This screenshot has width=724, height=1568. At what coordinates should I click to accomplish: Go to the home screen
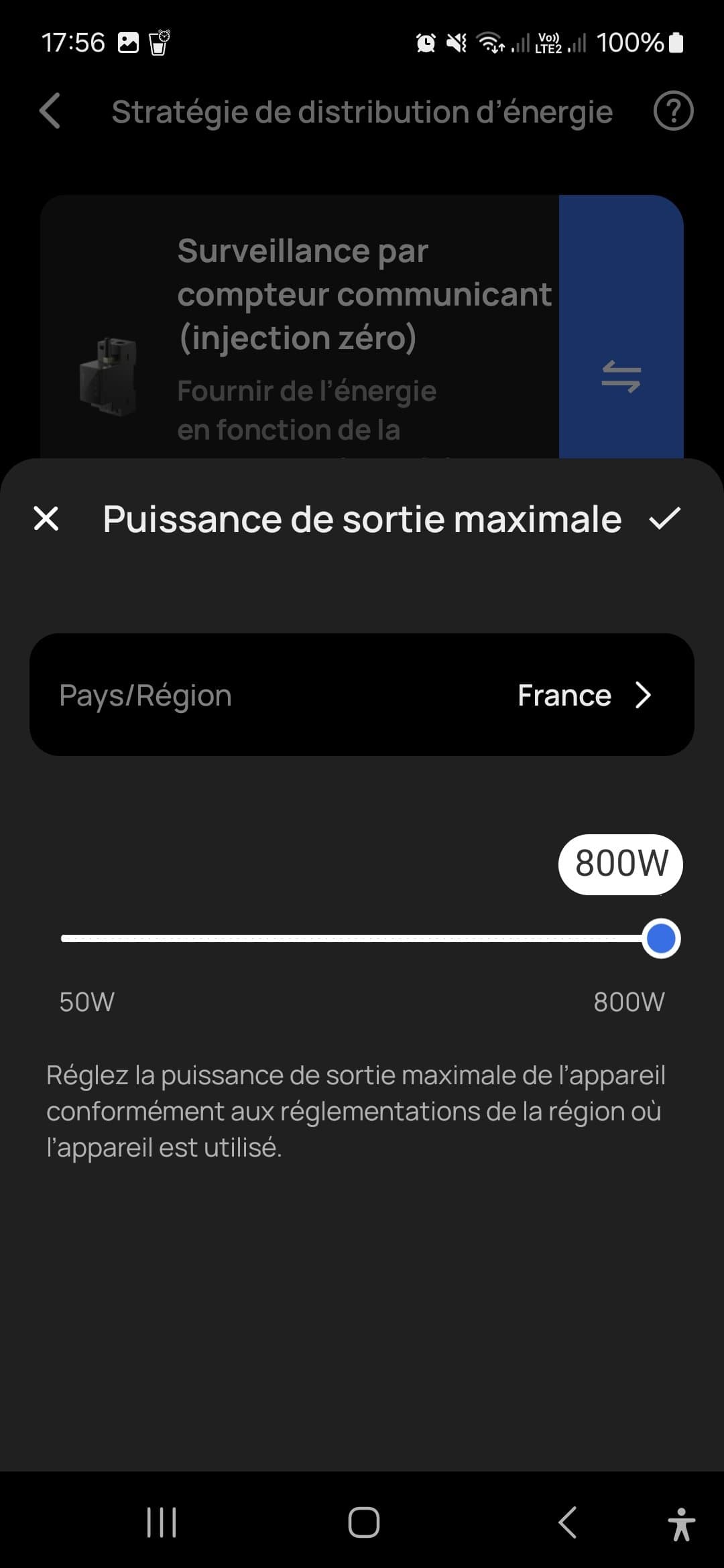363,1522
